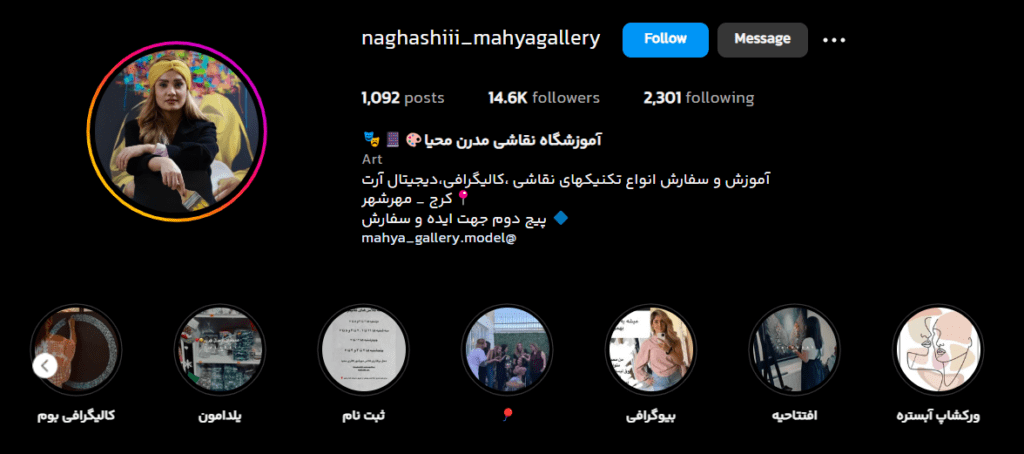This screenshot has height=454, width=1024.
Task: Open the 2,301 following list
Action: coord(699,98)
